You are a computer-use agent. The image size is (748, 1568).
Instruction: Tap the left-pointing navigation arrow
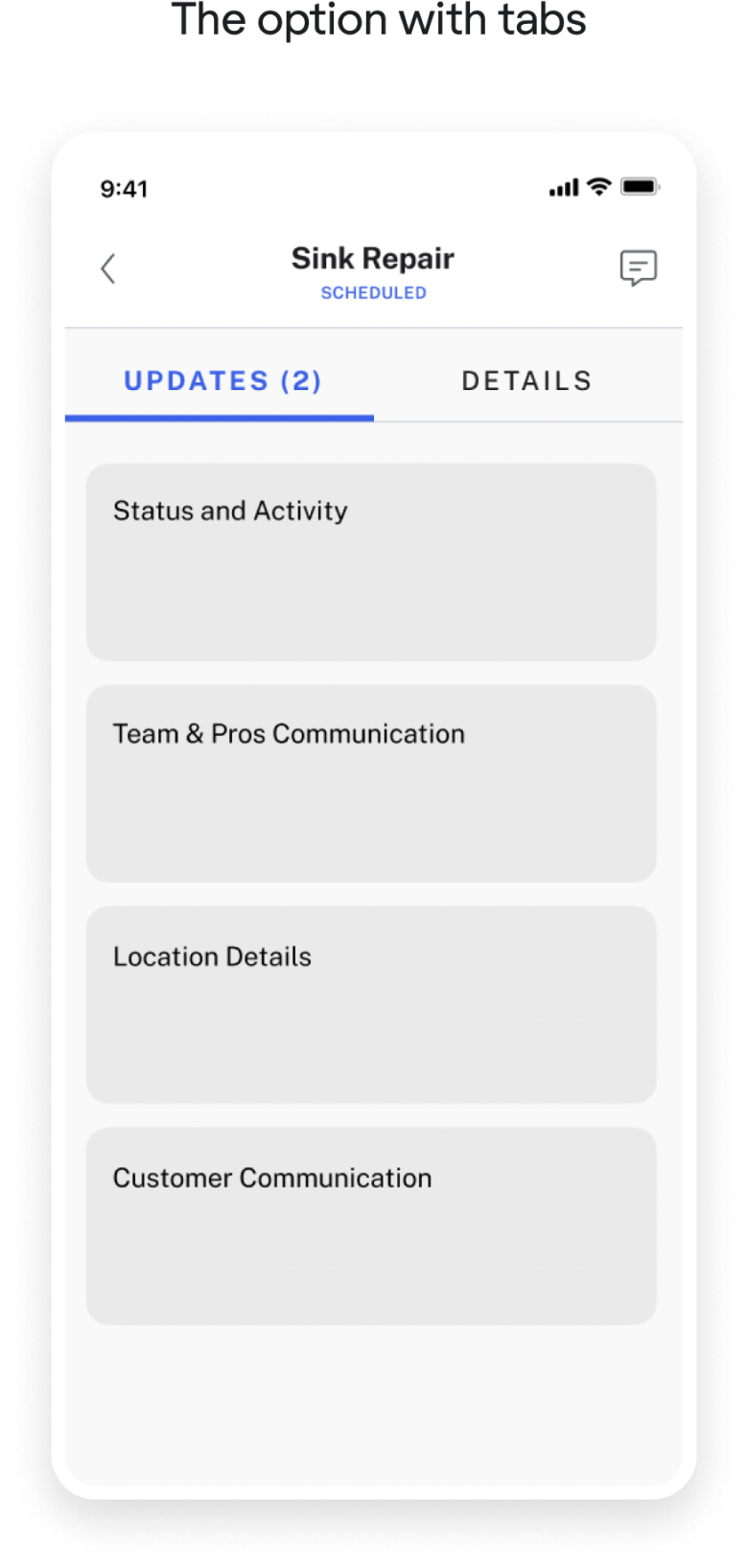[107, 269]
